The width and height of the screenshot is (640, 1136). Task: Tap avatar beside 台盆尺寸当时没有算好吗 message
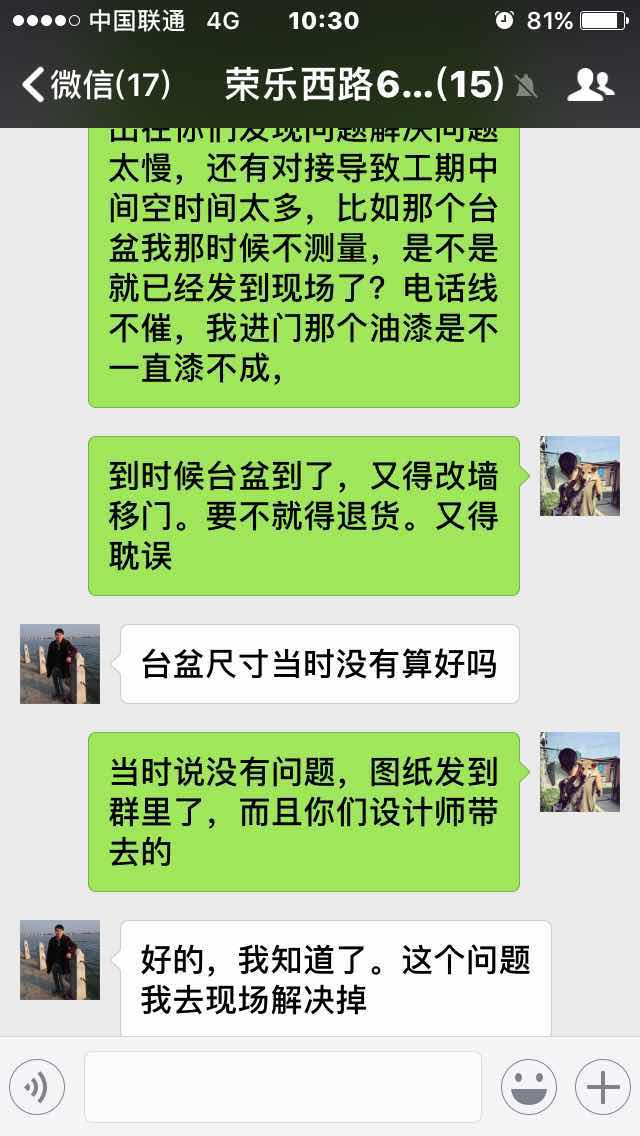[60, 664]
